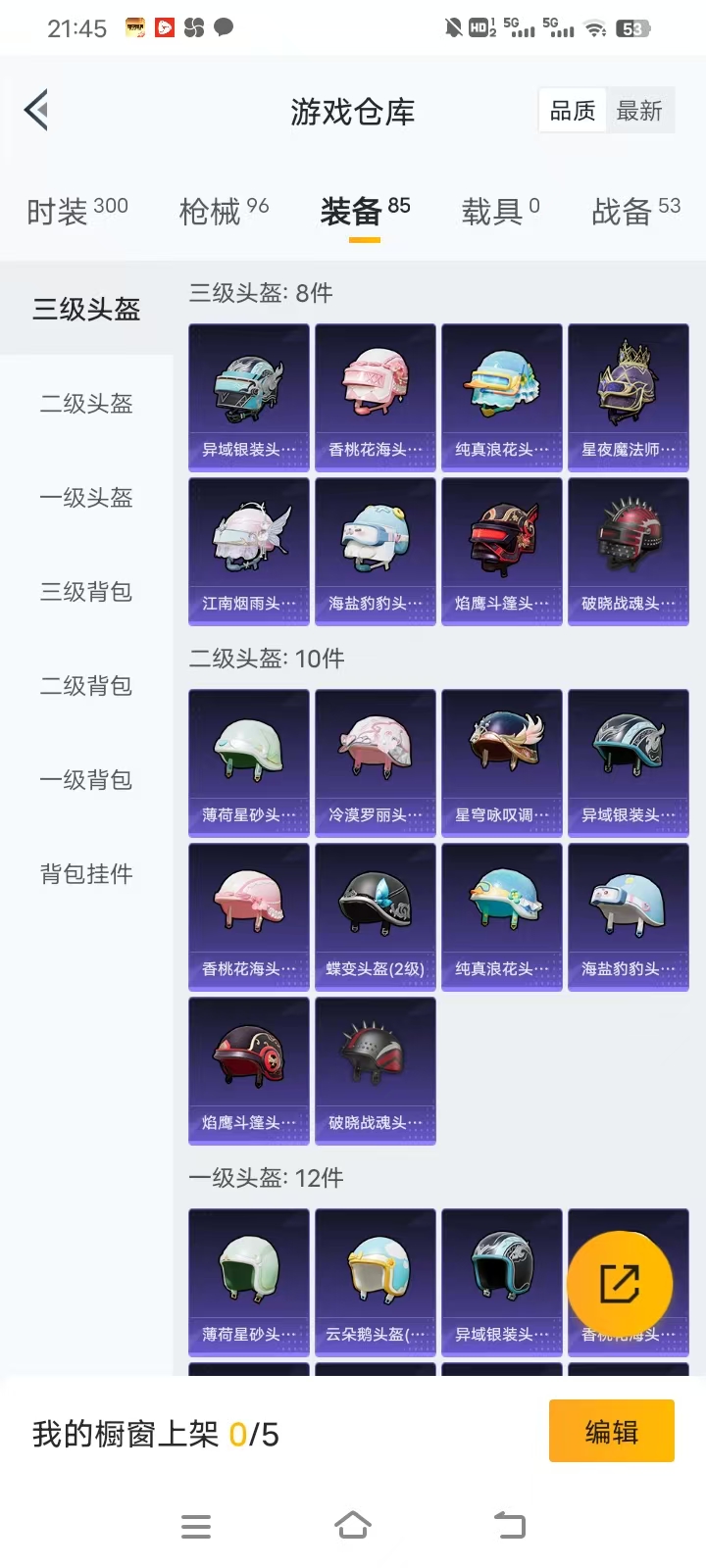Sort items by 最新
706x1568 pixels.
click(x=639, y=112)
